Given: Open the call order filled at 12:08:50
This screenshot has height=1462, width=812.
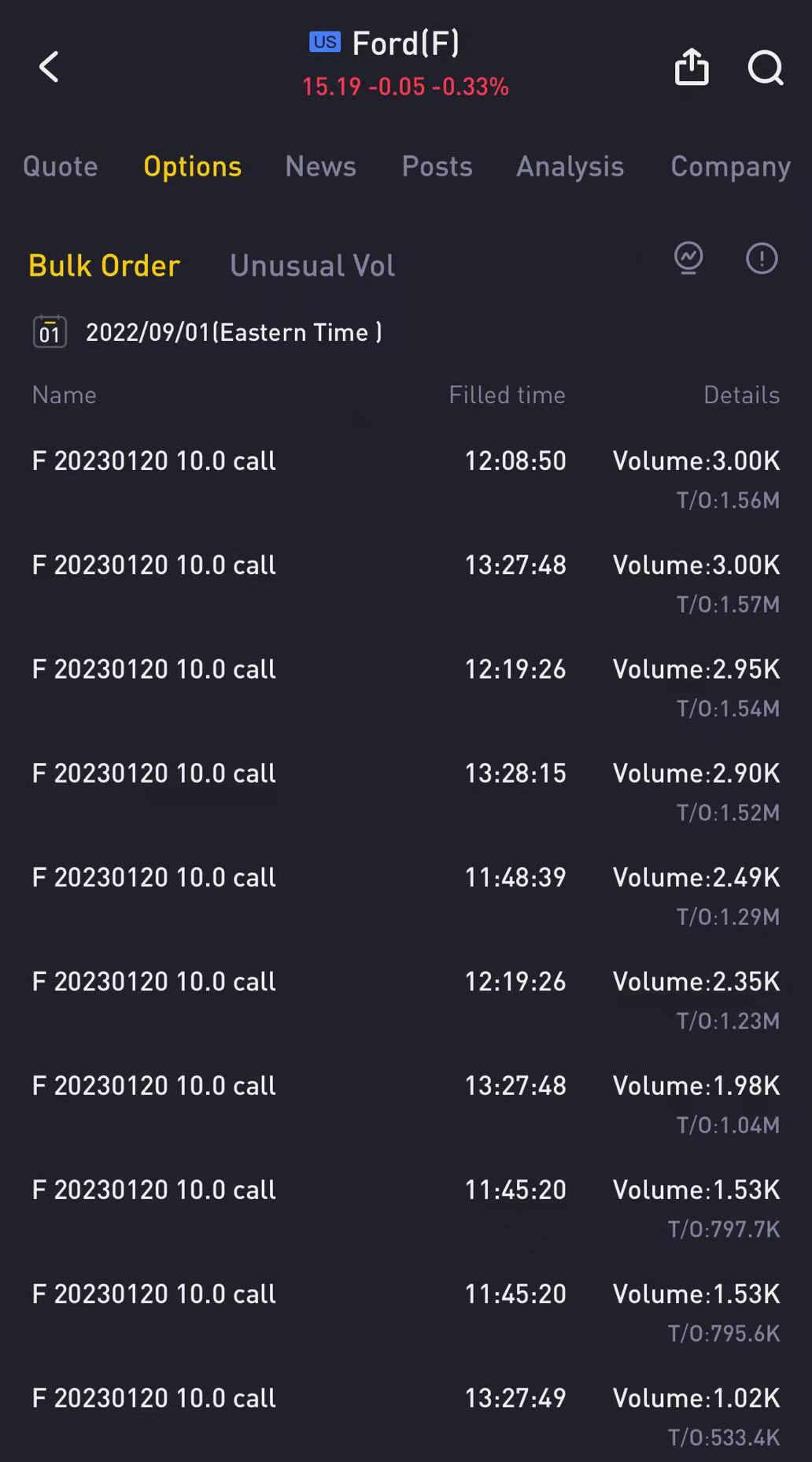Looking at the screenshot, I should (406, 479).
